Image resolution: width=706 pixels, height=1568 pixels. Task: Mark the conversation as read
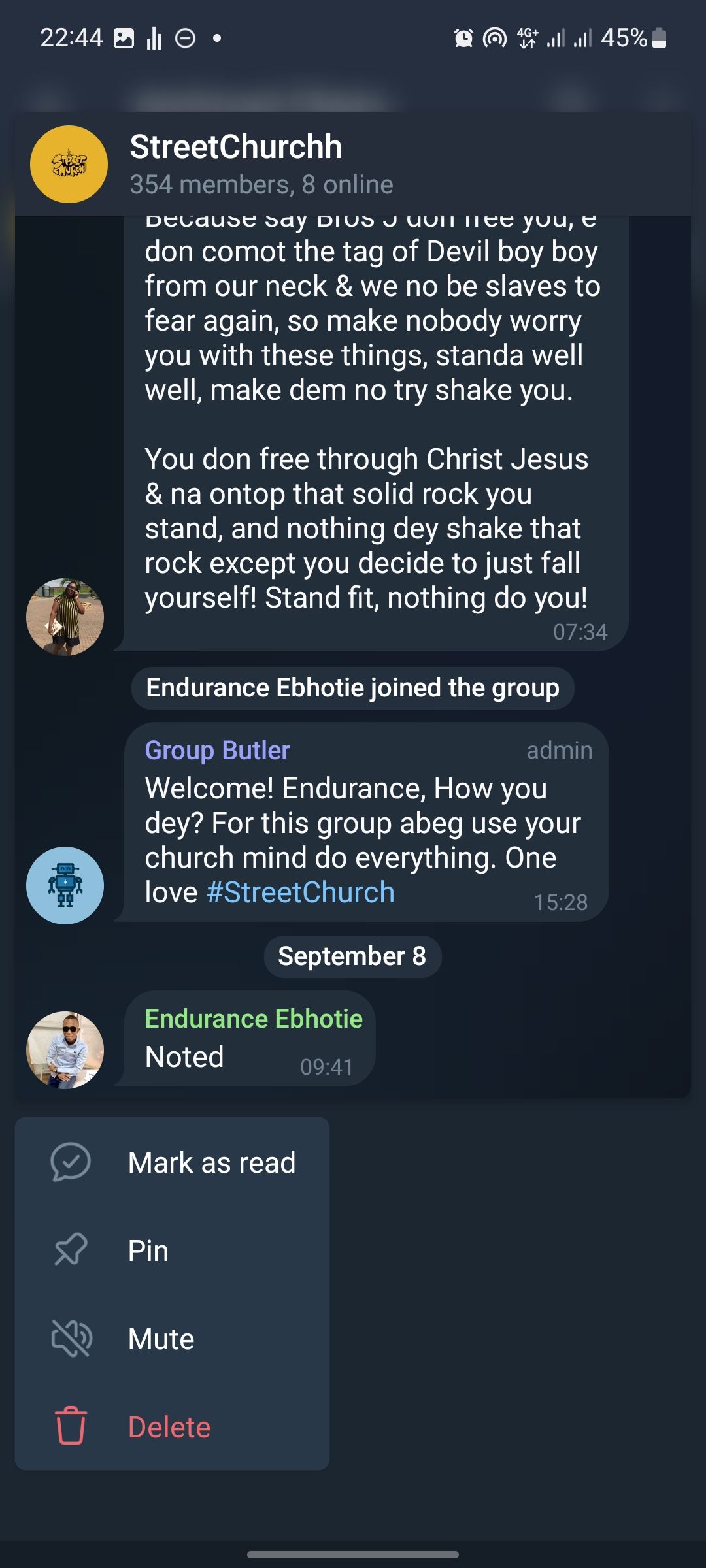pos(212,1162)
